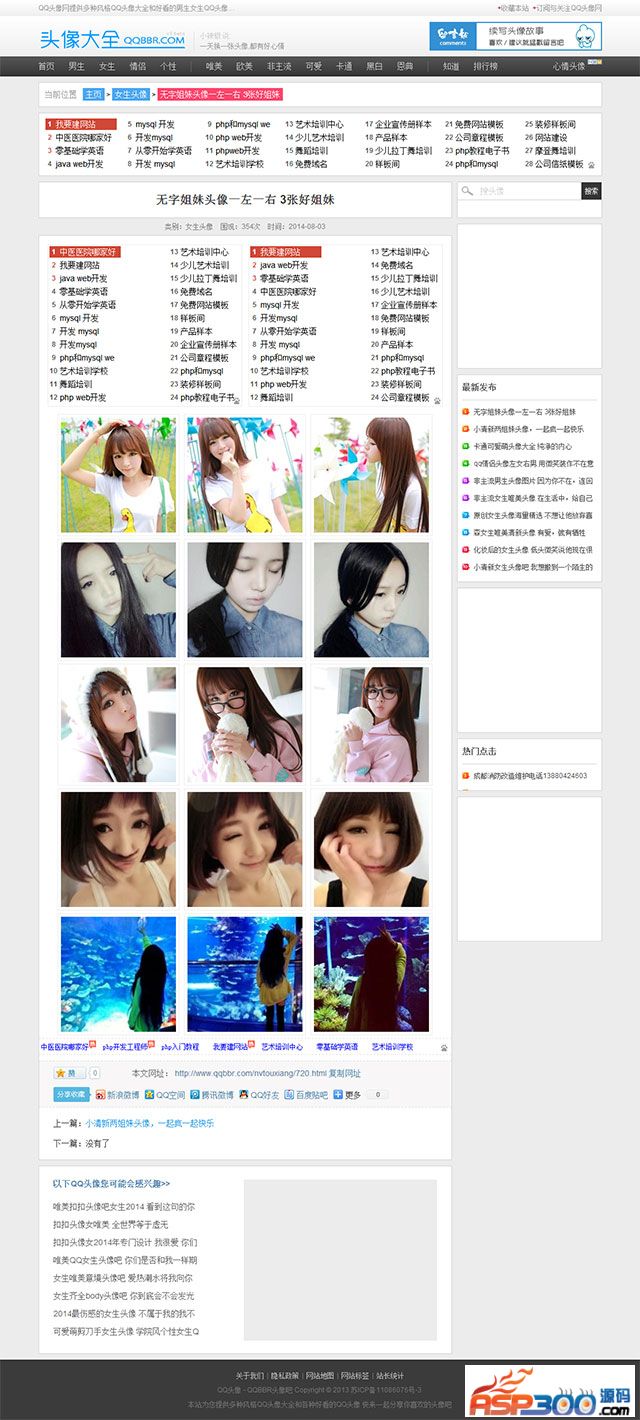Open the 收藏本站 bookmark link

(x=514, y=7)
